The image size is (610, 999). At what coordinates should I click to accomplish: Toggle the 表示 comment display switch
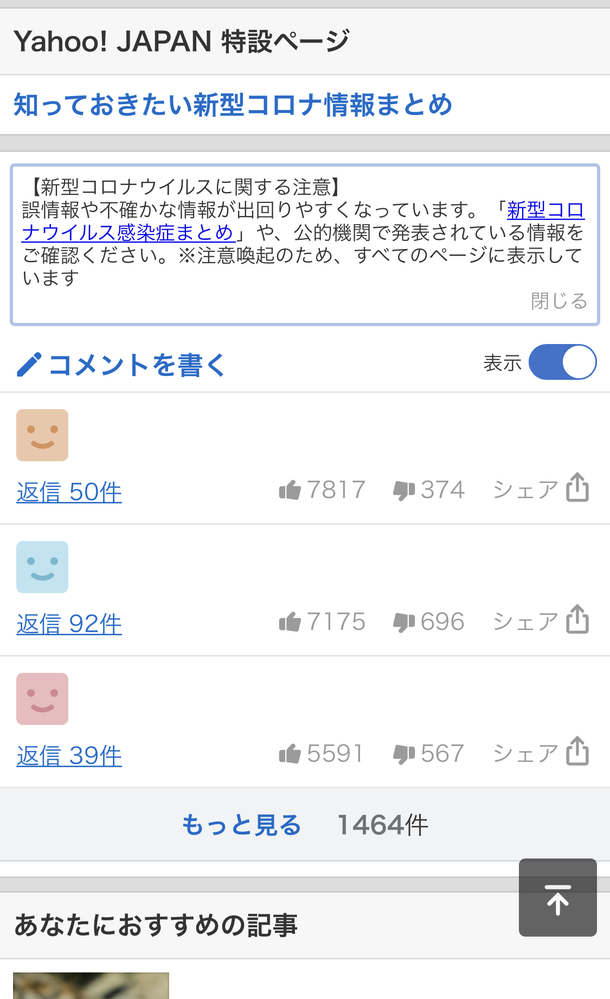click(x=562, y=362)
